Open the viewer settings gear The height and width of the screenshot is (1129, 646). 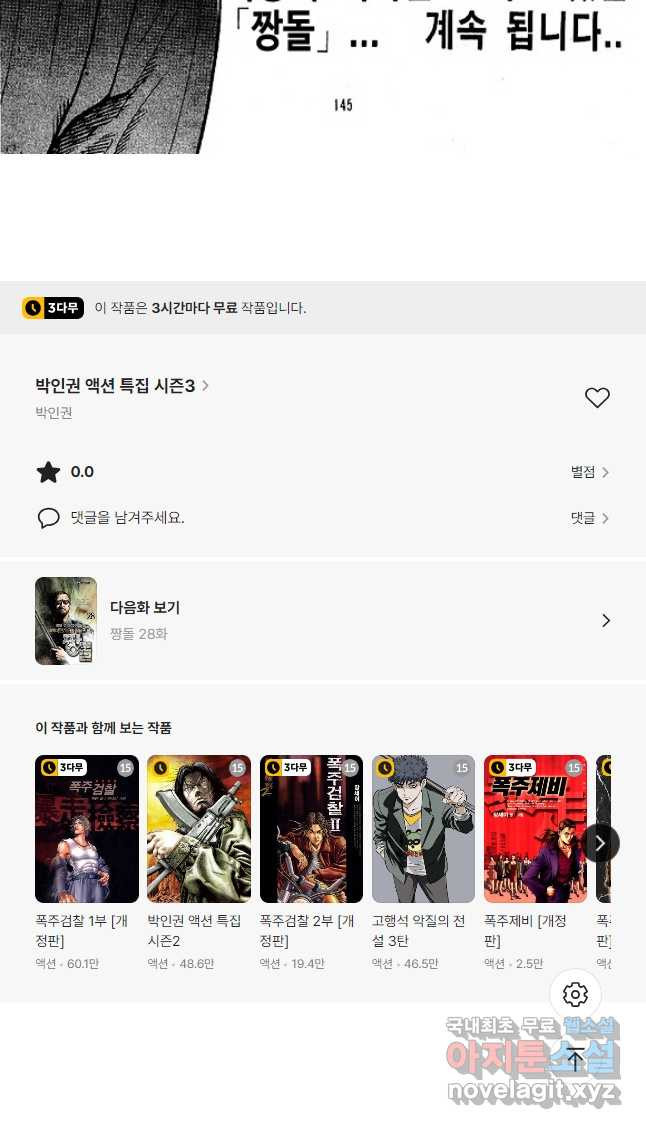point(575,994)
